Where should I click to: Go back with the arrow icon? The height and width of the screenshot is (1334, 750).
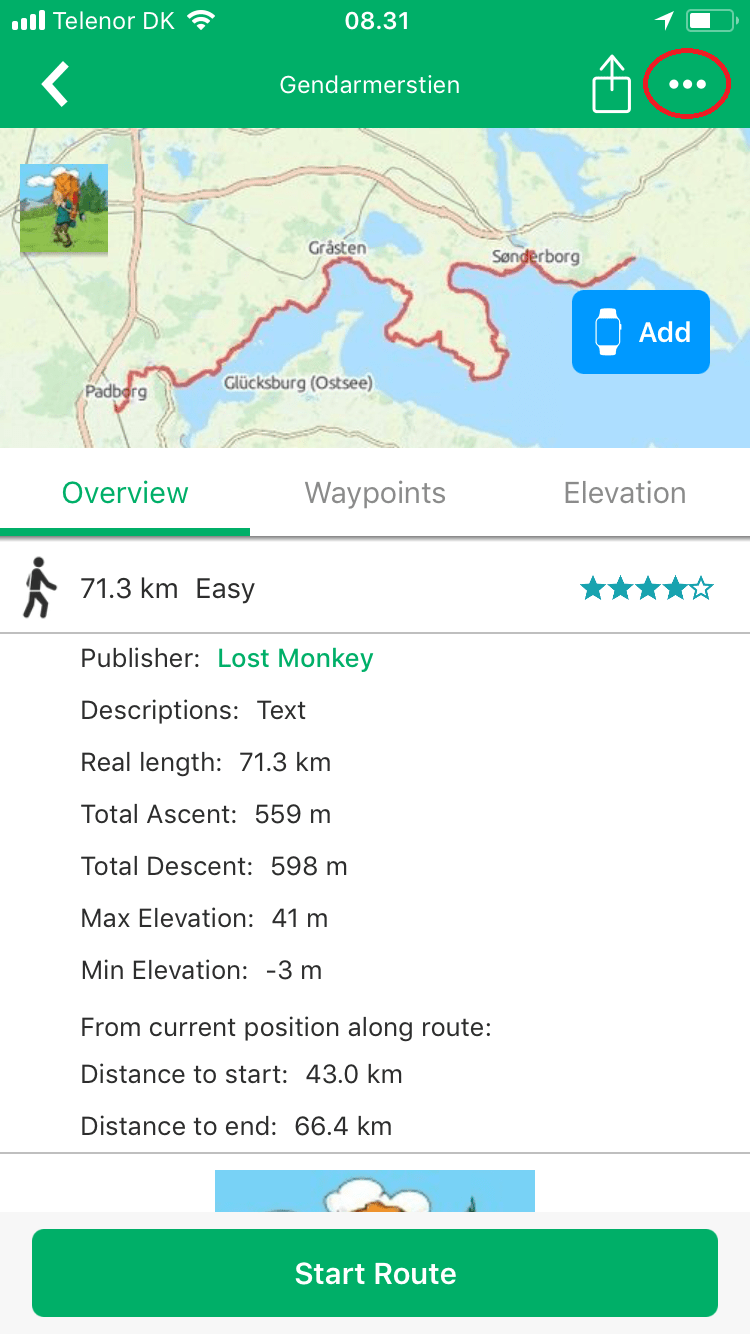click(x=55, y=84)
